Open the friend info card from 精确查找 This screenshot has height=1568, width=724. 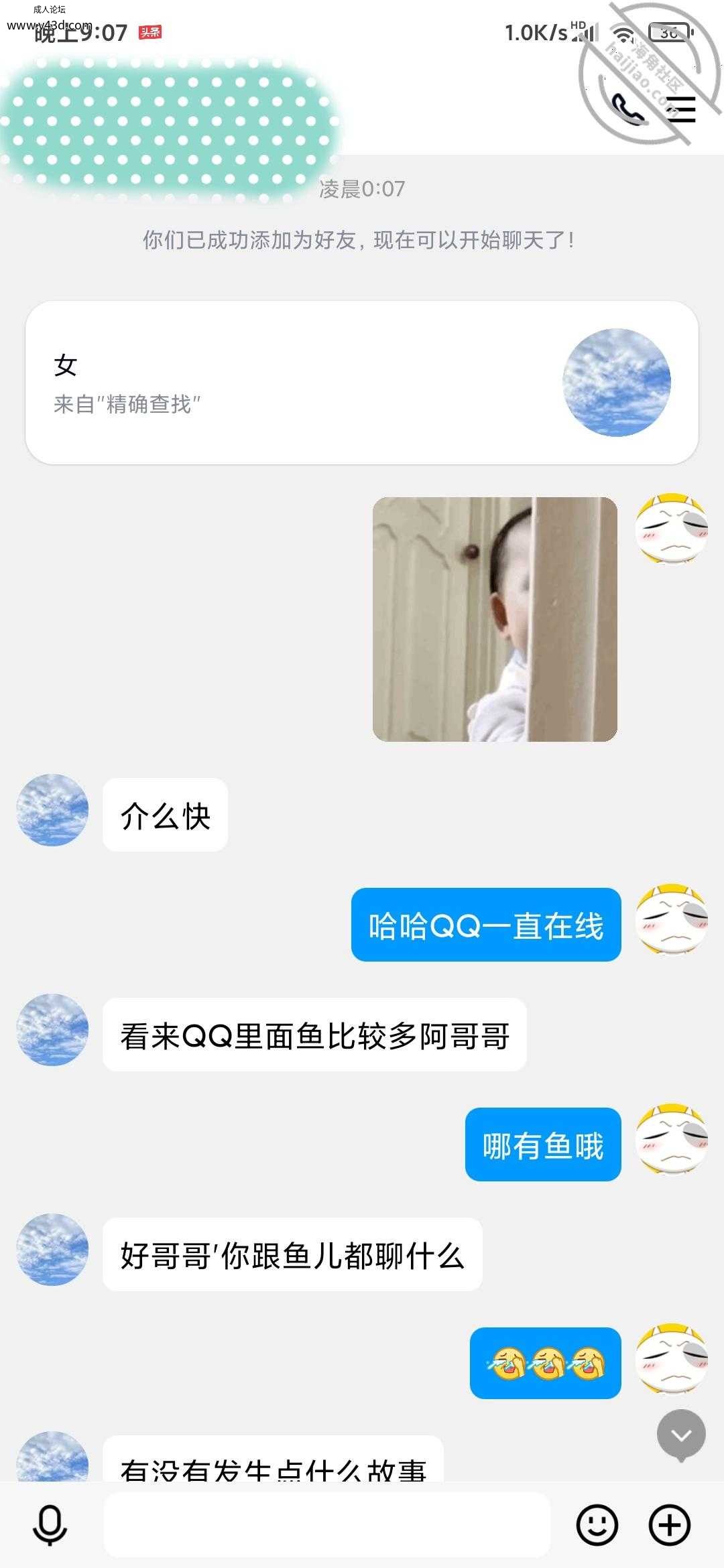coord(362,383)
